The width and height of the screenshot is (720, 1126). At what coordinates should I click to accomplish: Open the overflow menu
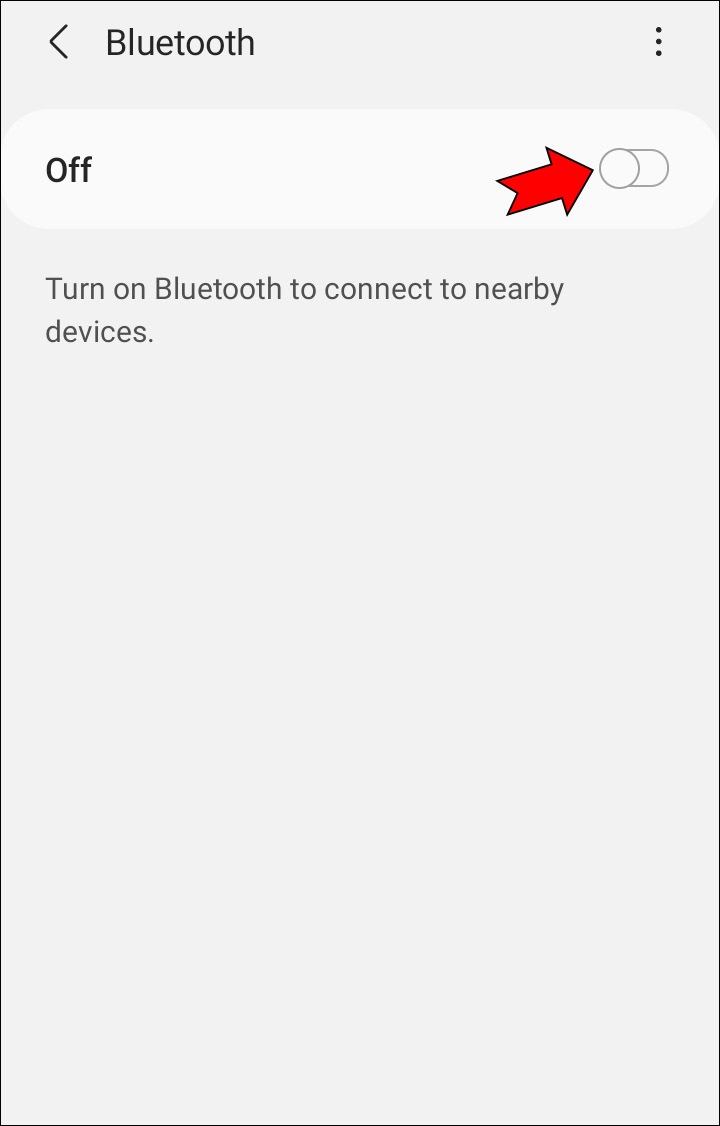[658, 42]
